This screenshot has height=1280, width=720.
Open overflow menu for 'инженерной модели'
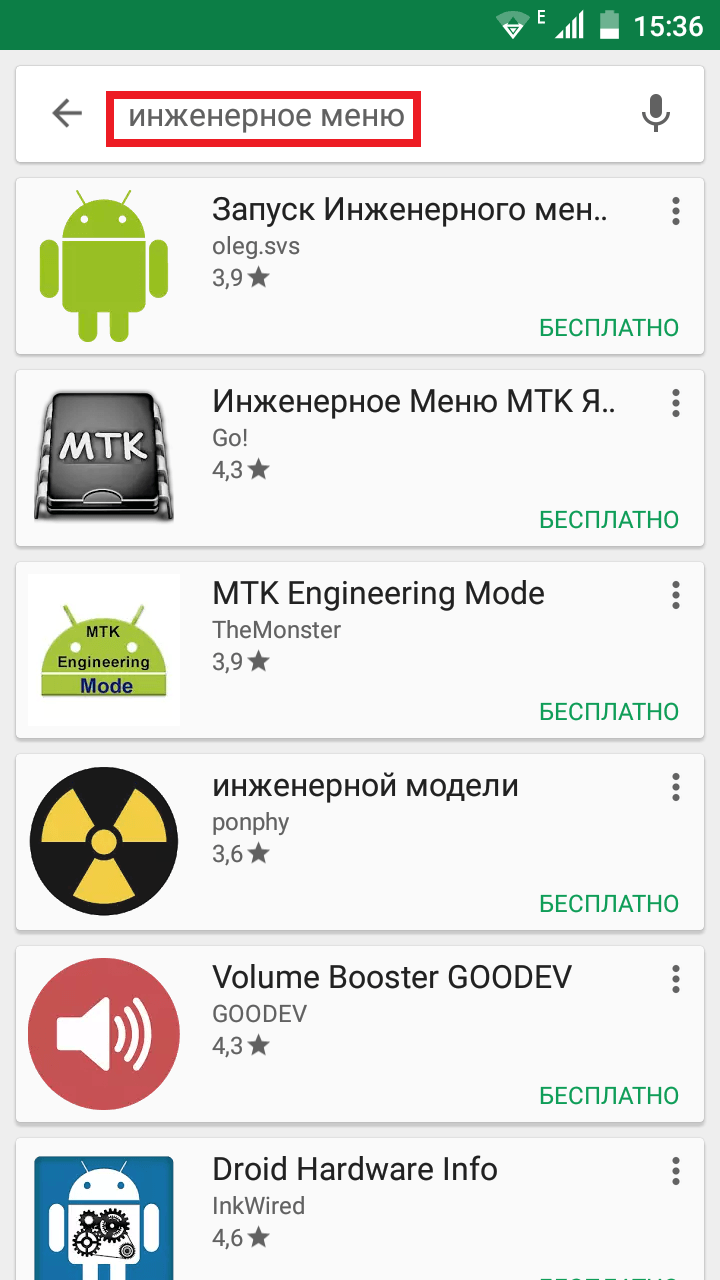click(676, 787)
